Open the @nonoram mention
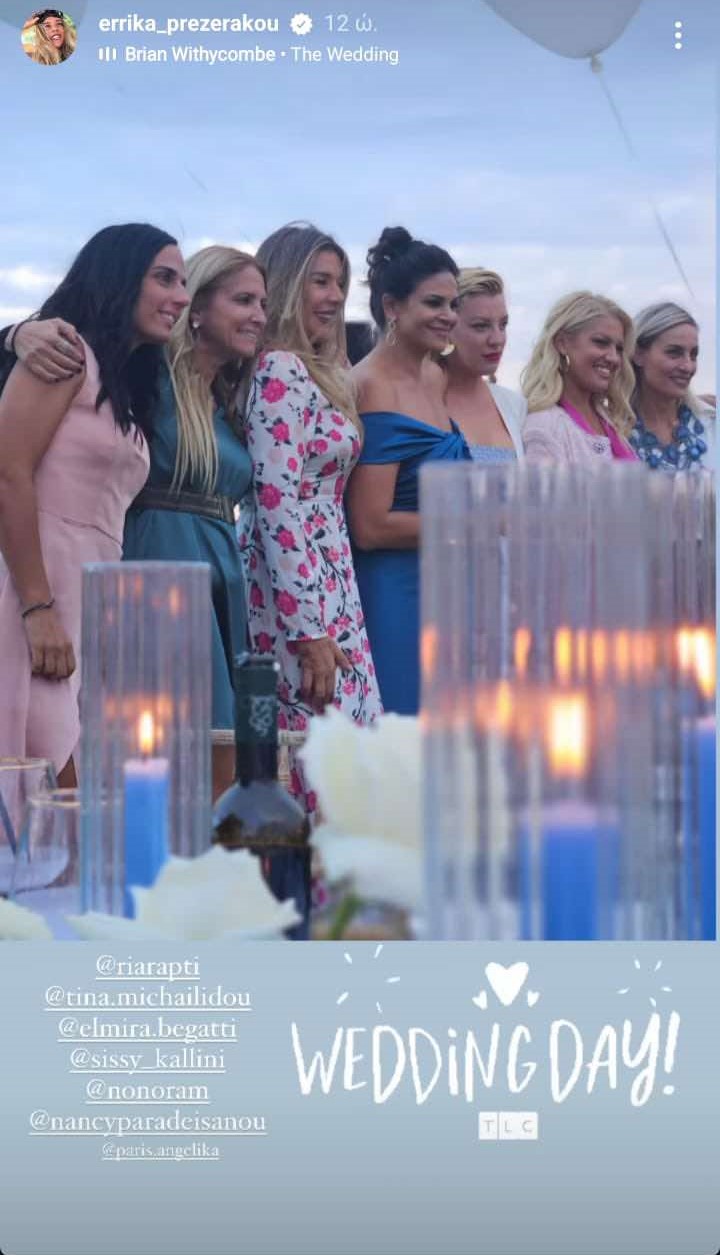This screenshot has width=720, height=1255. coord(147,1090)
